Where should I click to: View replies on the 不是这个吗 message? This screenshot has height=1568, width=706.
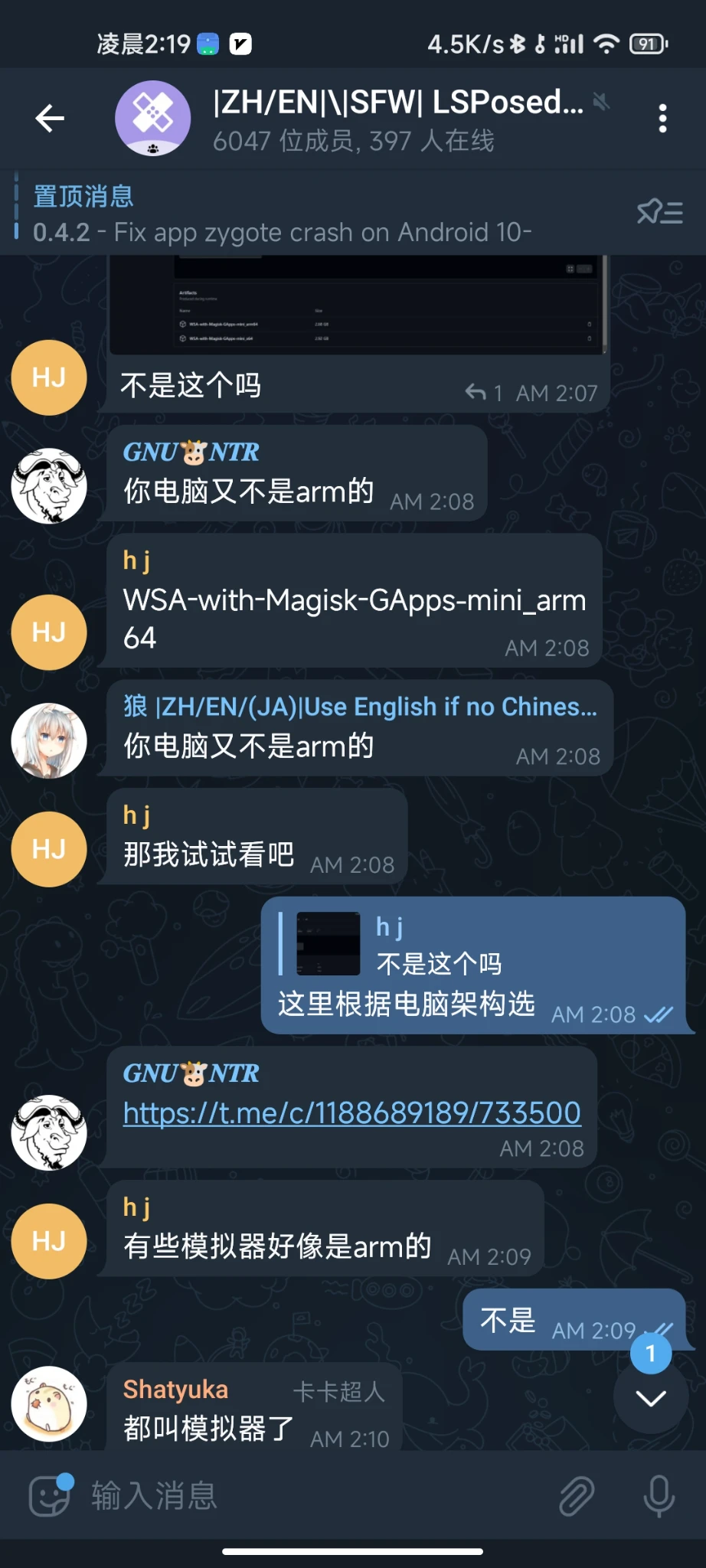(483, 393)
